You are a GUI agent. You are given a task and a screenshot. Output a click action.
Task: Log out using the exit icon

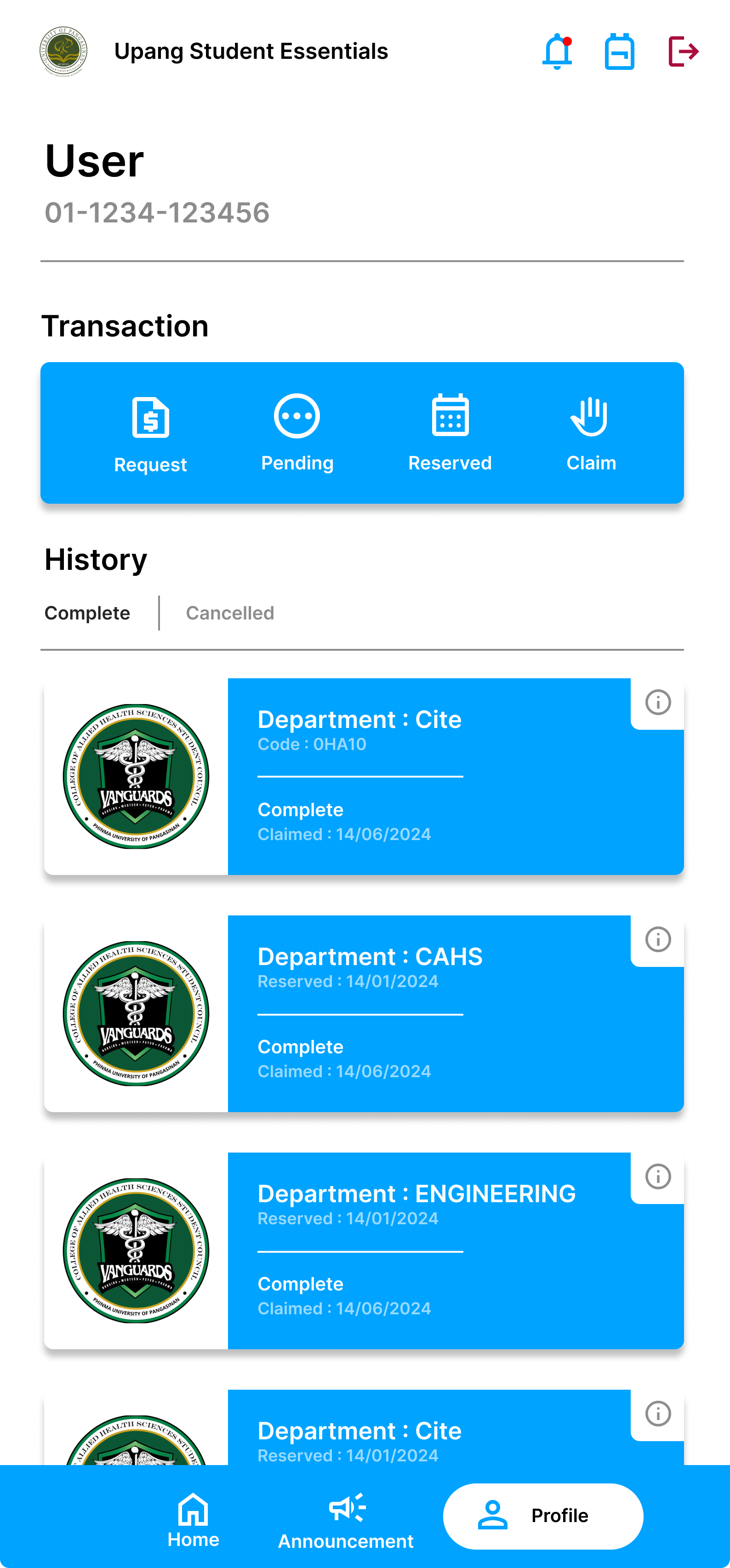click(683, 51)
